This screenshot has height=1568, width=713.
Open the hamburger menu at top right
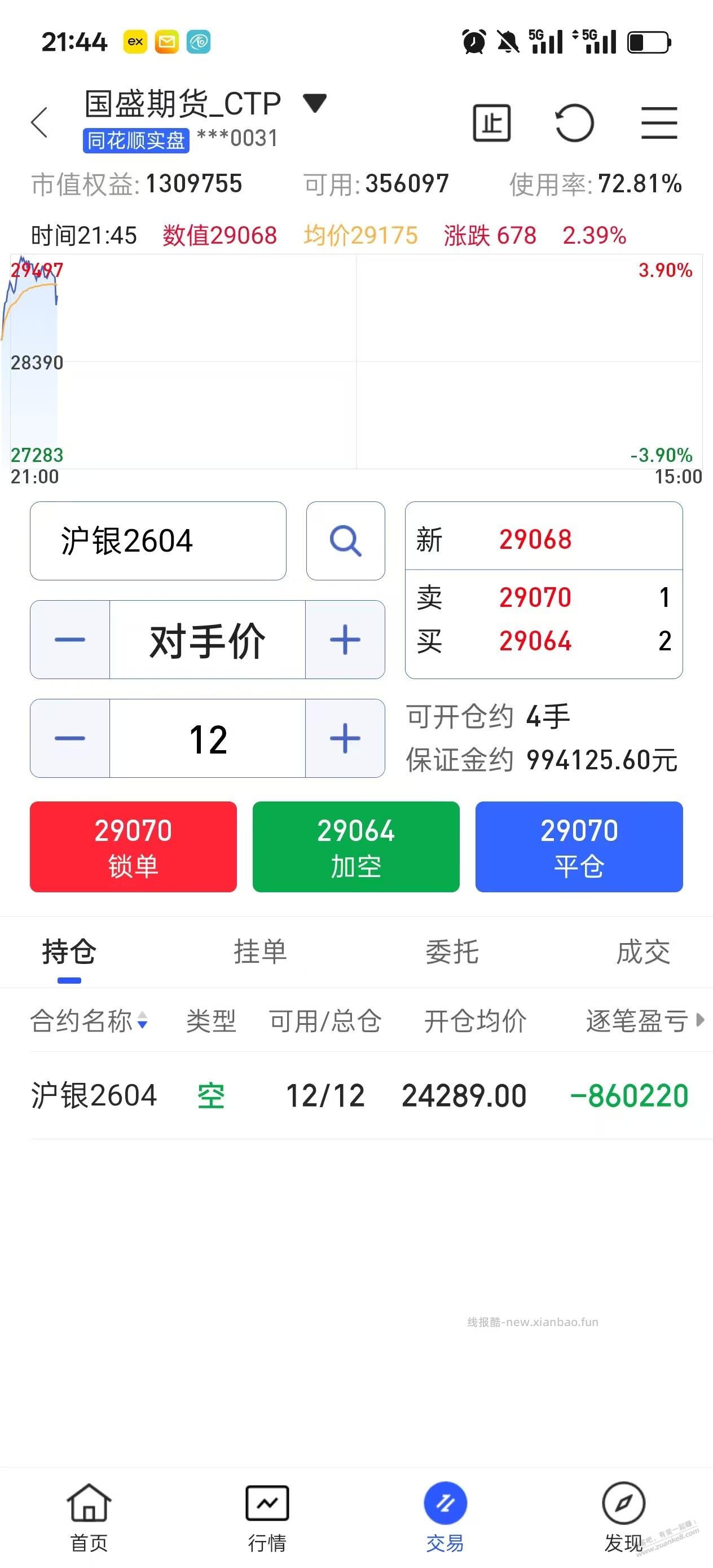click(x=659, y=122)
